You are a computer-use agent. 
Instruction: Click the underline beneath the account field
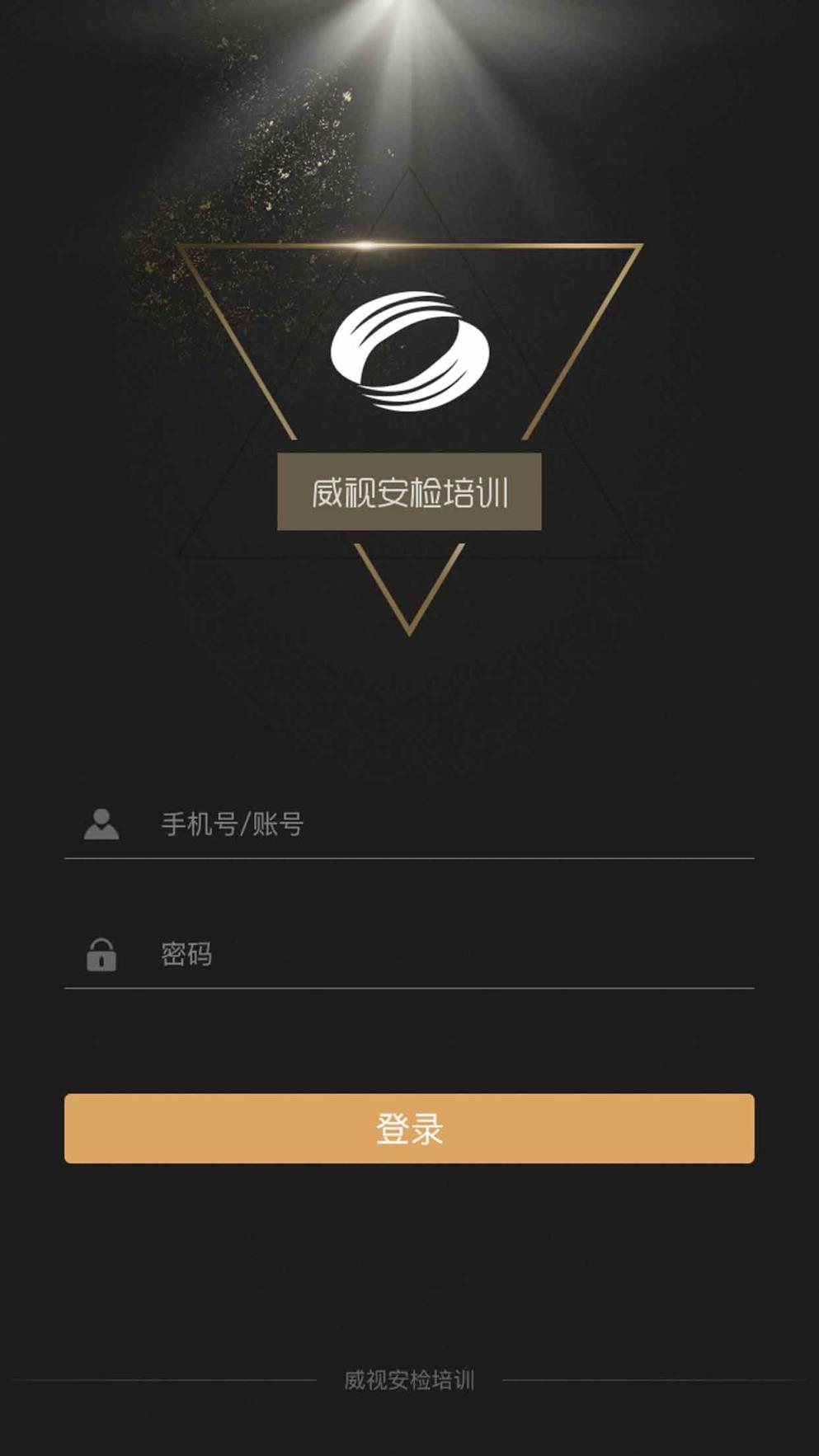tap(410, 859)
